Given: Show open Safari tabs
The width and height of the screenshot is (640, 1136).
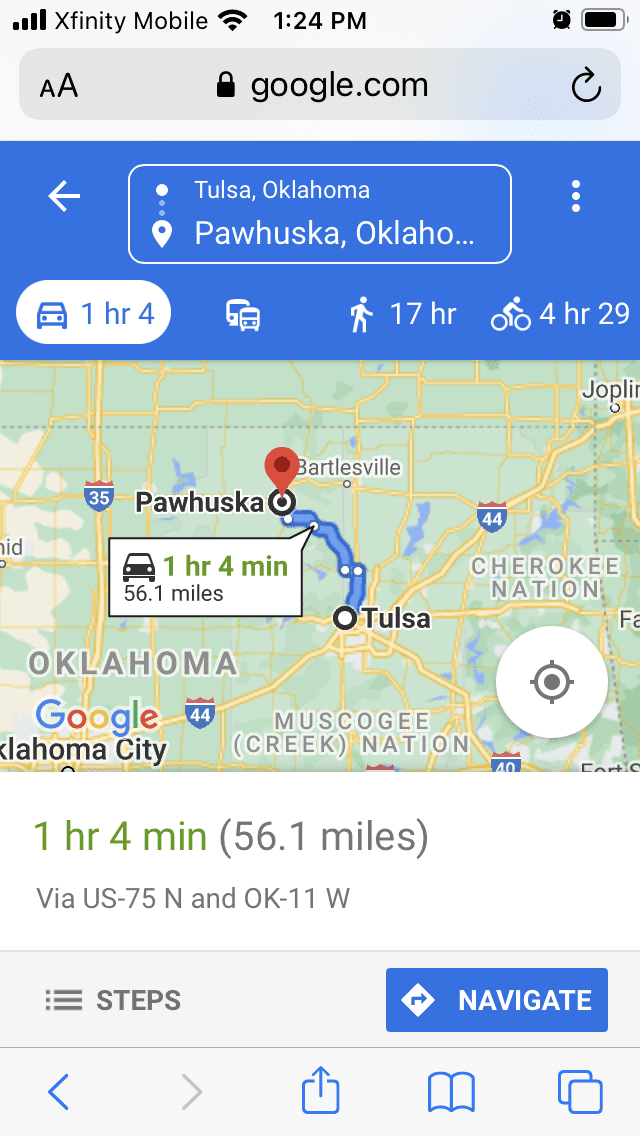Looking at the screenshot, I should [580, 1091].
